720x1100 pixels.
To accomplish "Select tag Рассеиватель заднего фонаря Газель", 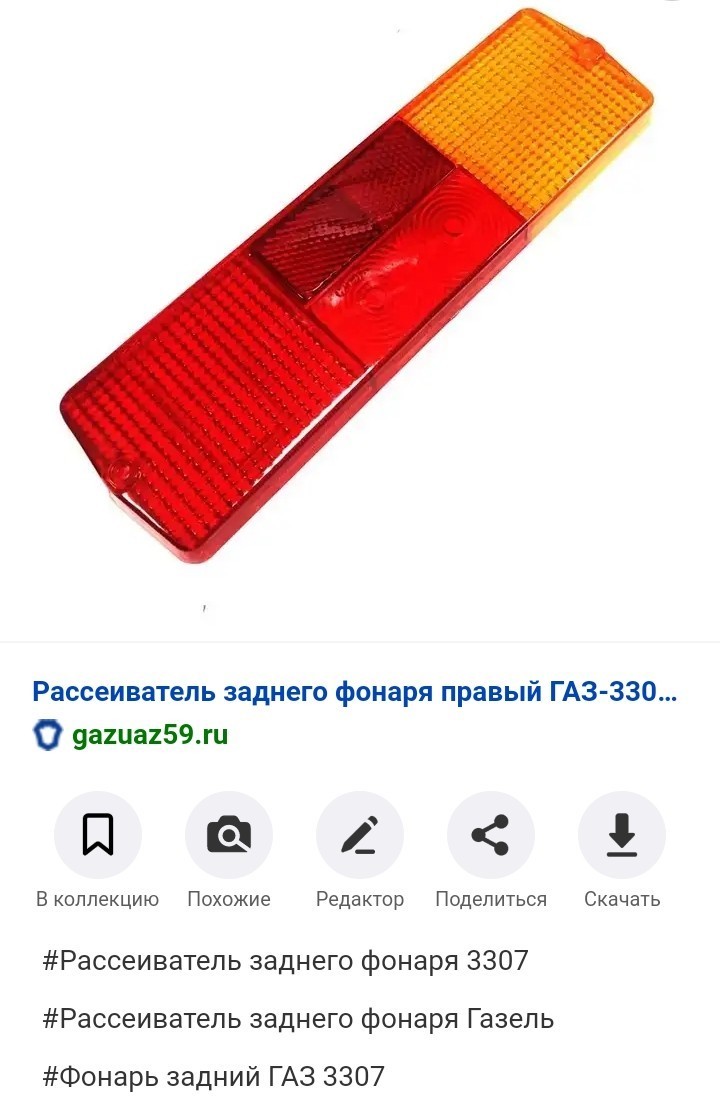I will pos(298,1019).
